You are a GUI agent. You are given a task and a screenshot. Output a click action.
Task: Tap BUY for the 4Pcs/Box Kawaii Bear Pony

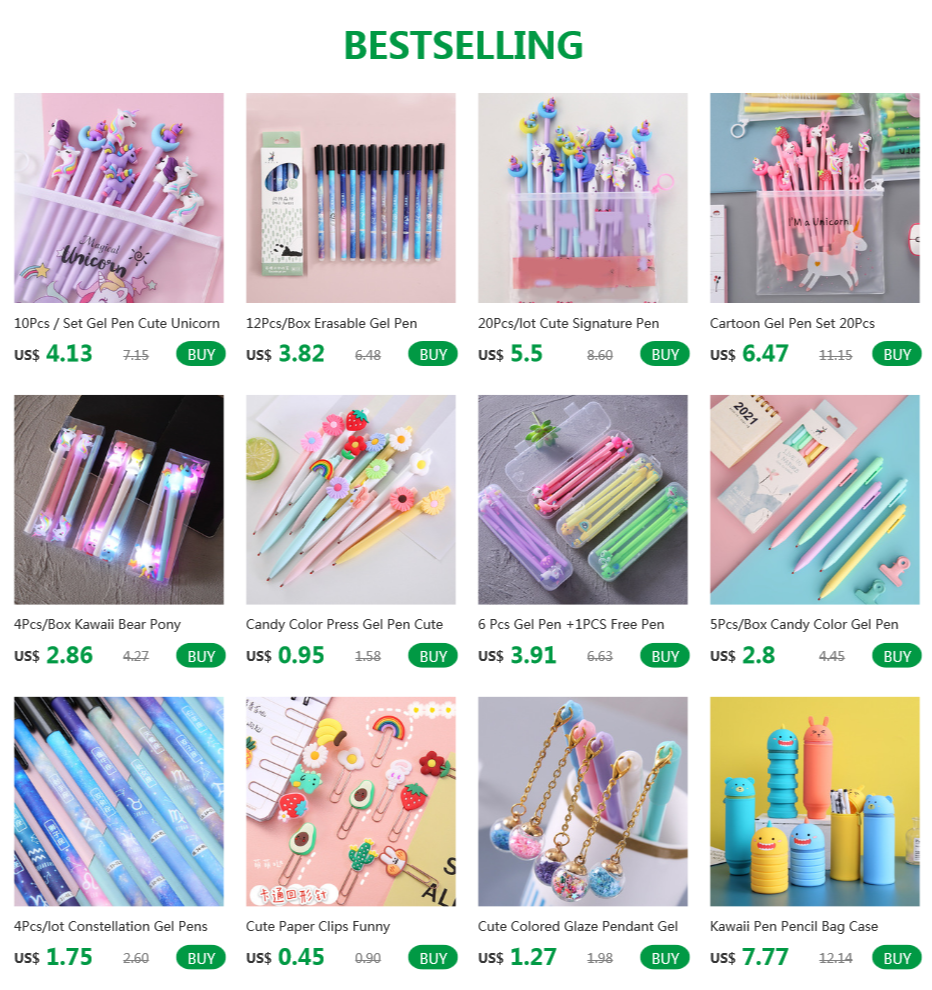[x=201, y=656]
